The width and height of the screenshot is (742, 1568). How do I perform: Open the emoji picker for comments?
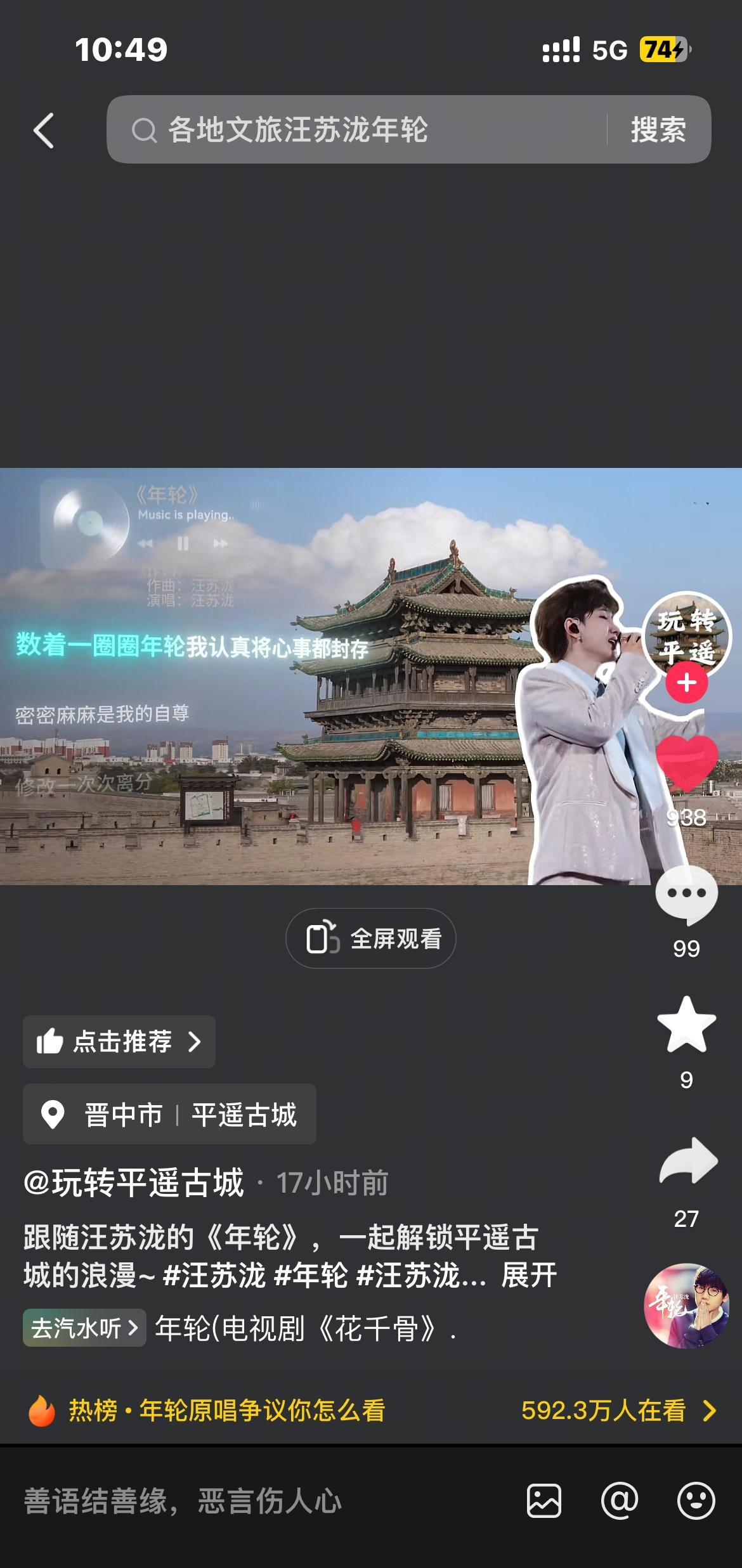click(696, 1501)
